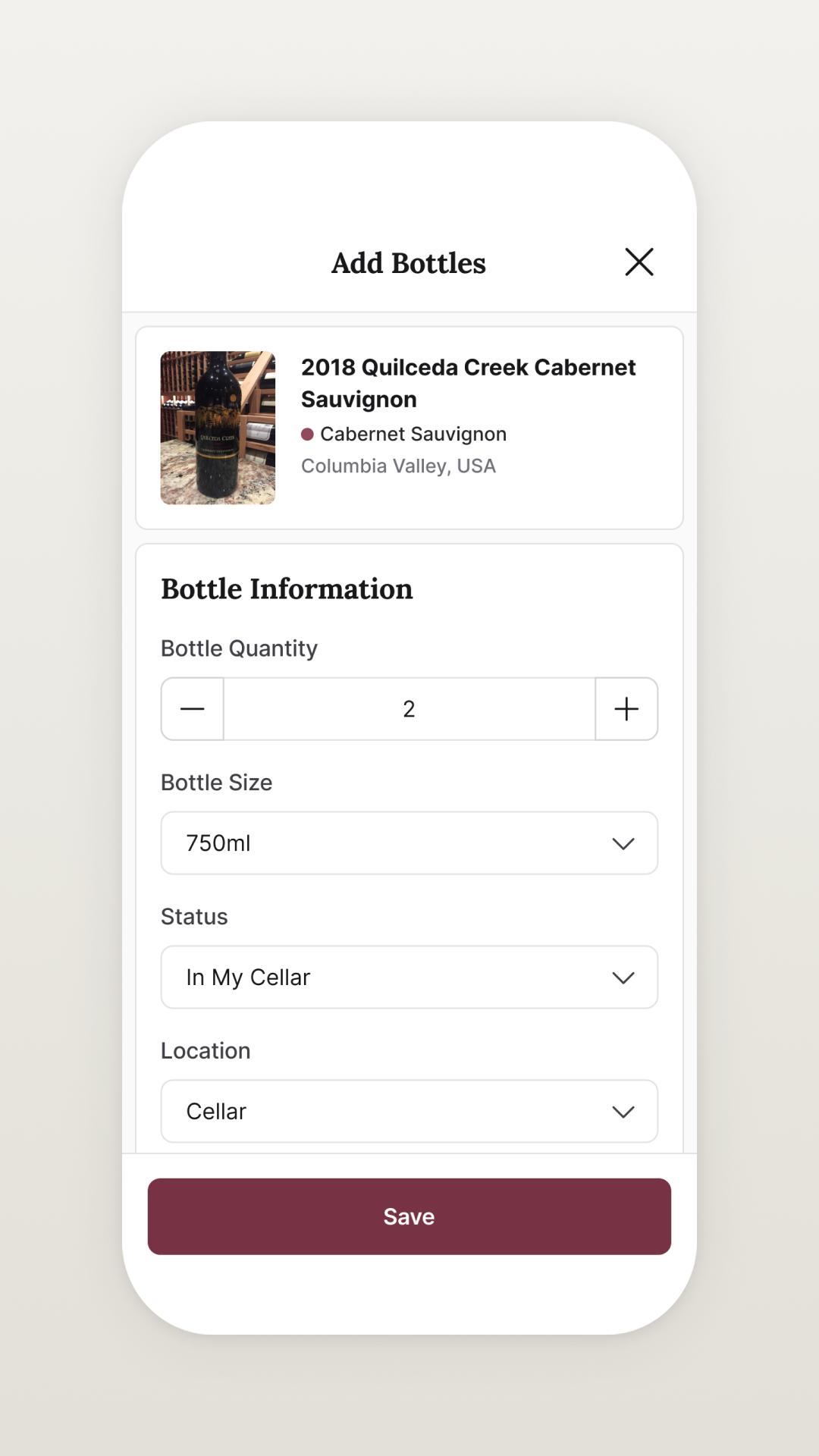Viewport: 819px width, 1456px height.
Task: Open the 2018 Quilceda Creek wine card
Action: [x=409, y=428]
